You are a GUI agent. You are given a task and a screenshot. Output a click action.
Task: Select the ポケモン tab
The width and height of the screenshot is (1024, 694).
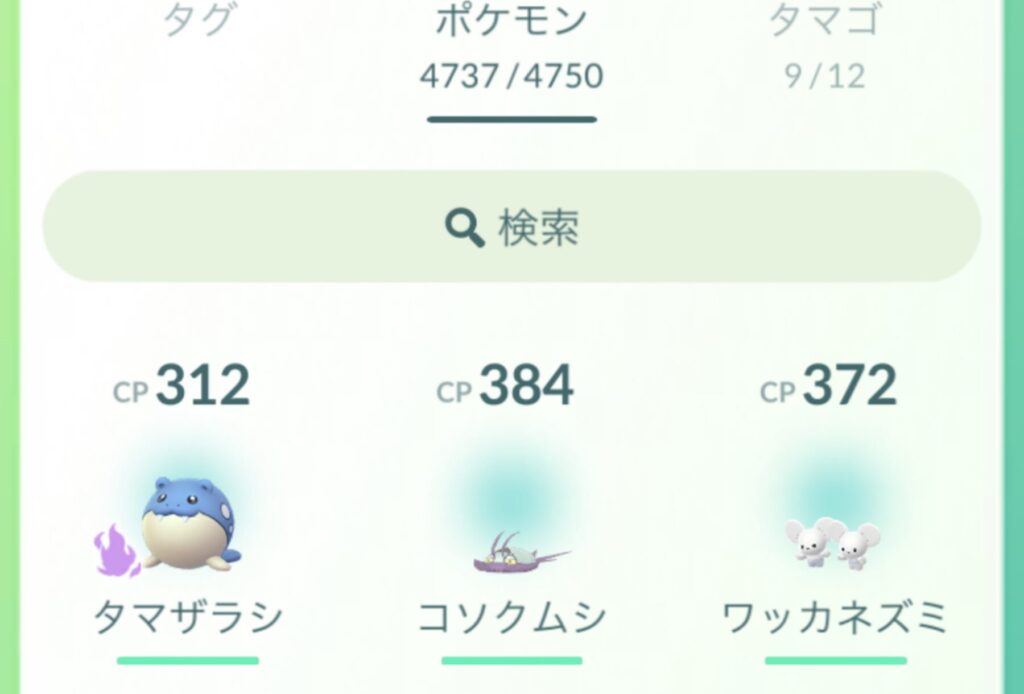click(x=511, y=45)
